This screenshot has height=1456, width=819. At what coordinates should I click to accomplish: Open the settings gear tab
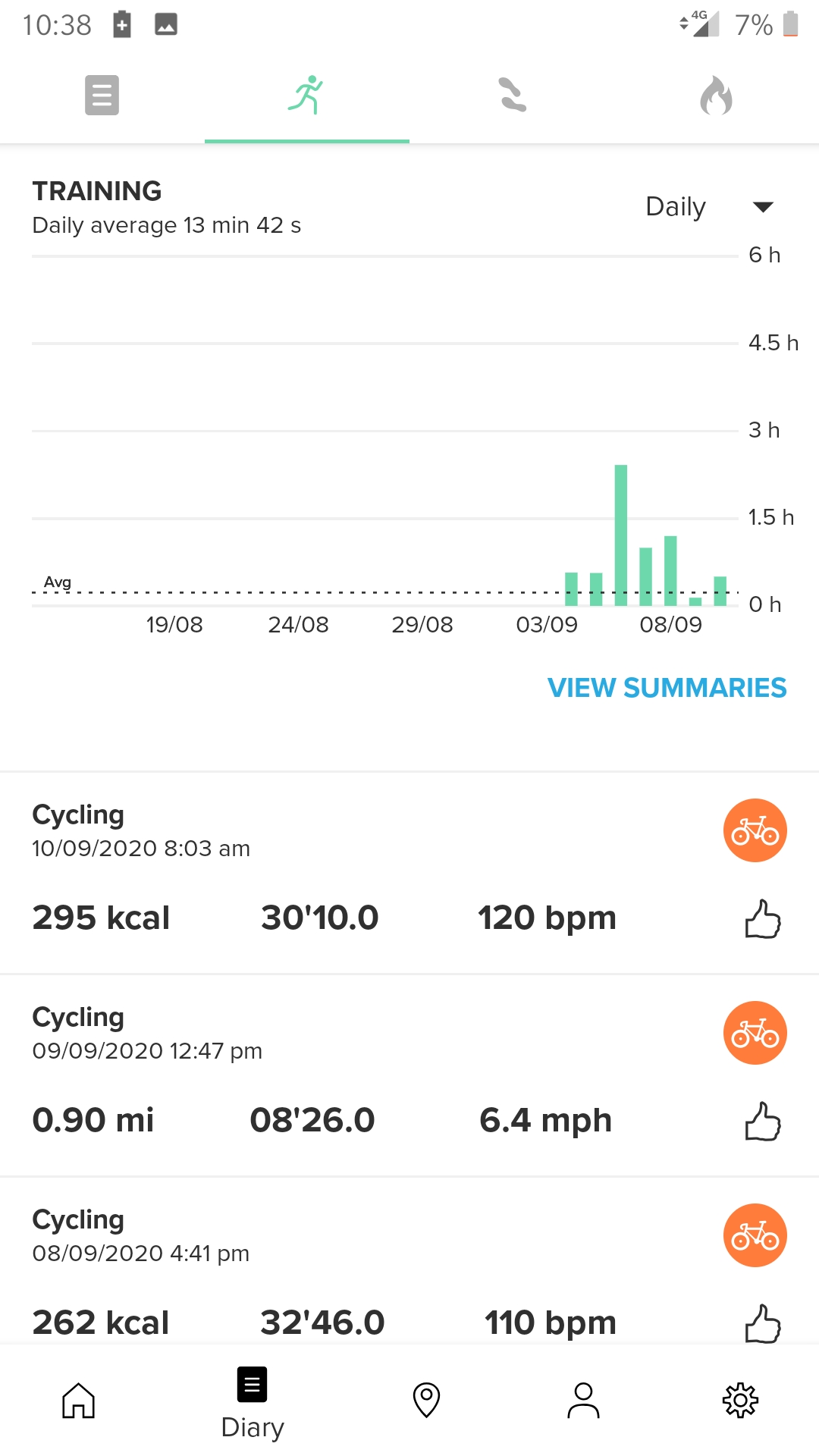[x=740, y=1400]
